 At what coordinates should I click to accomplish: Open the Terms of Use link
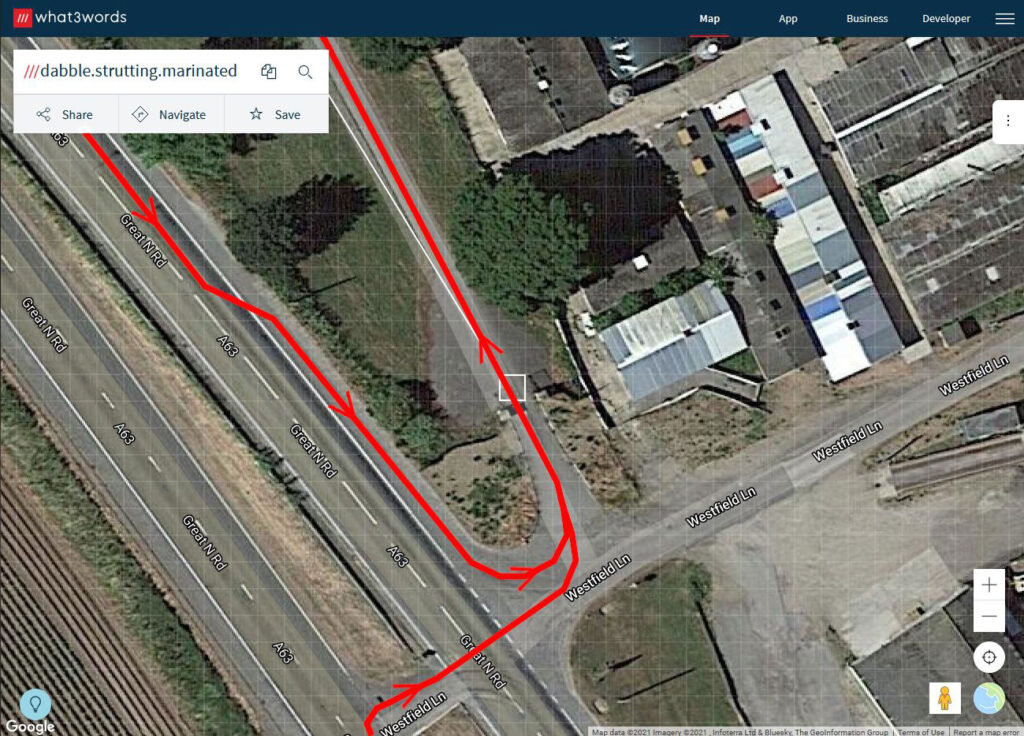click(920, 732)
